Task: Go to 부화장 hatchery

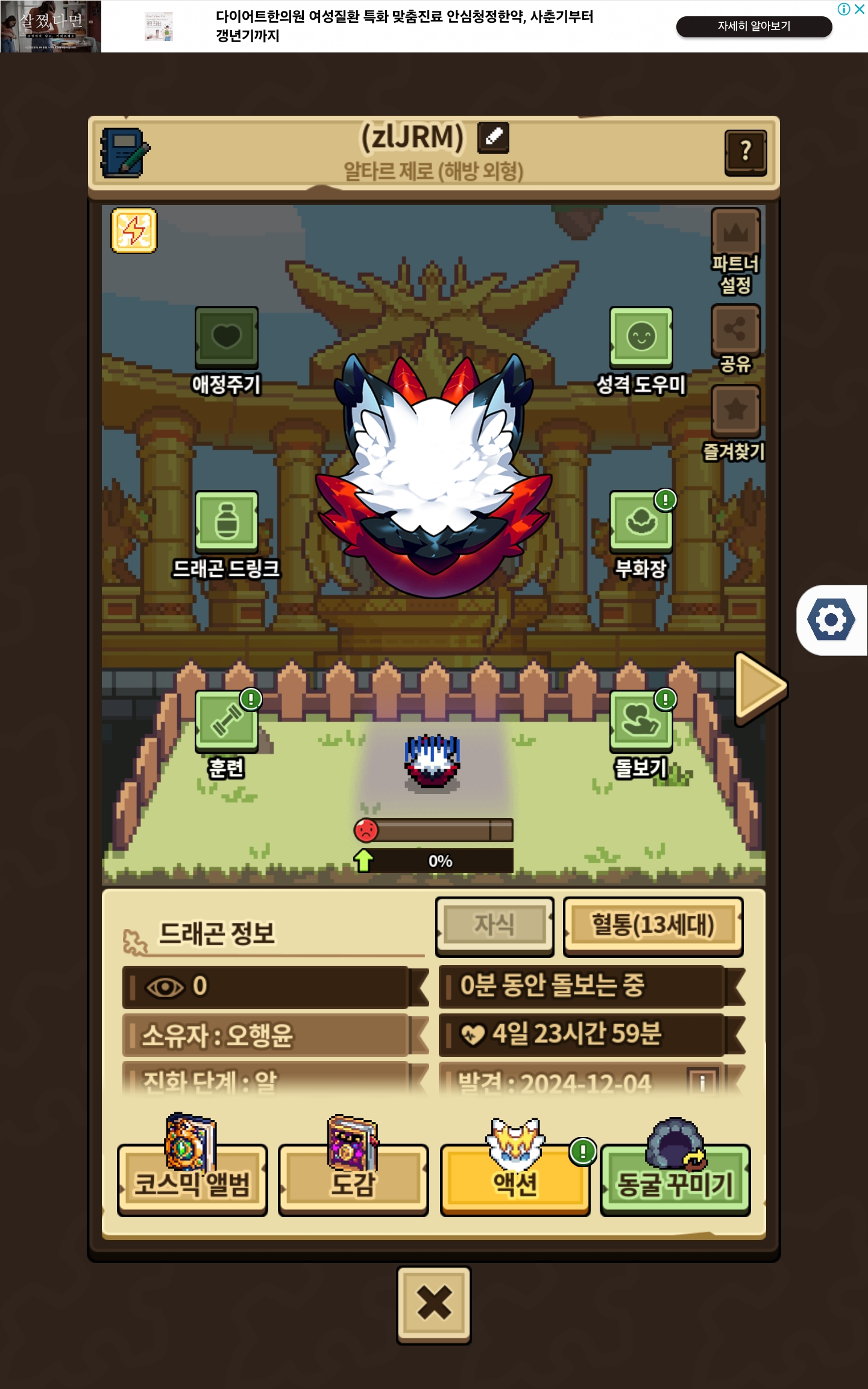Action: coord(641,522)
